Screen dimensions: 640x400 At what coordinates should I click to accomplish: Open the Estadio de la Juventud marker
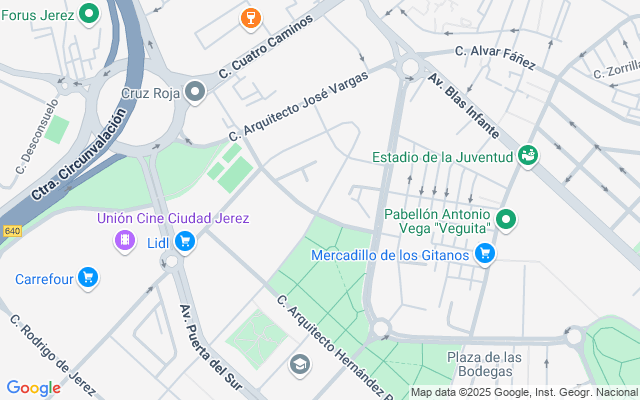pyautogui.click(x=529, y=156)
